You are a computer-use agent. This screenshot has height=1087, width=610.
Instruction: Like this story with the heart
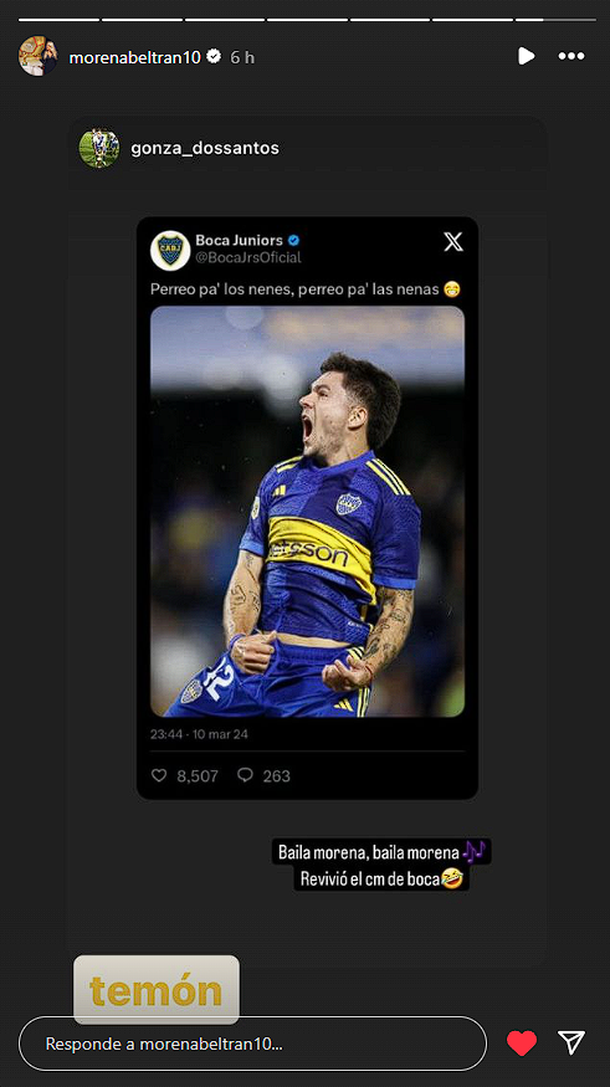point(521,1043)
